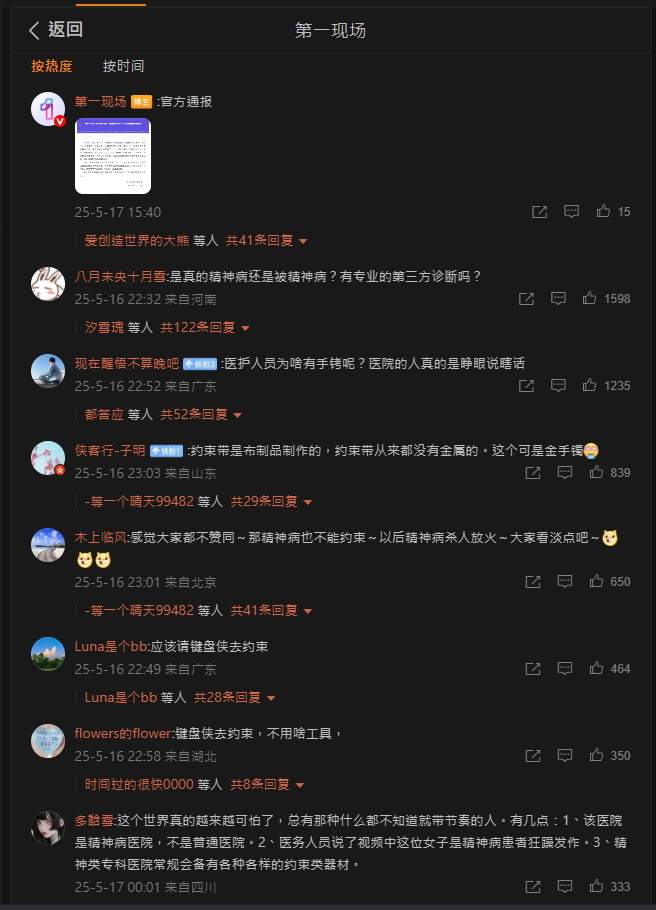Switch to the 按时间 sorting tab
Viewport: 656px width, 910px height.
123,67
